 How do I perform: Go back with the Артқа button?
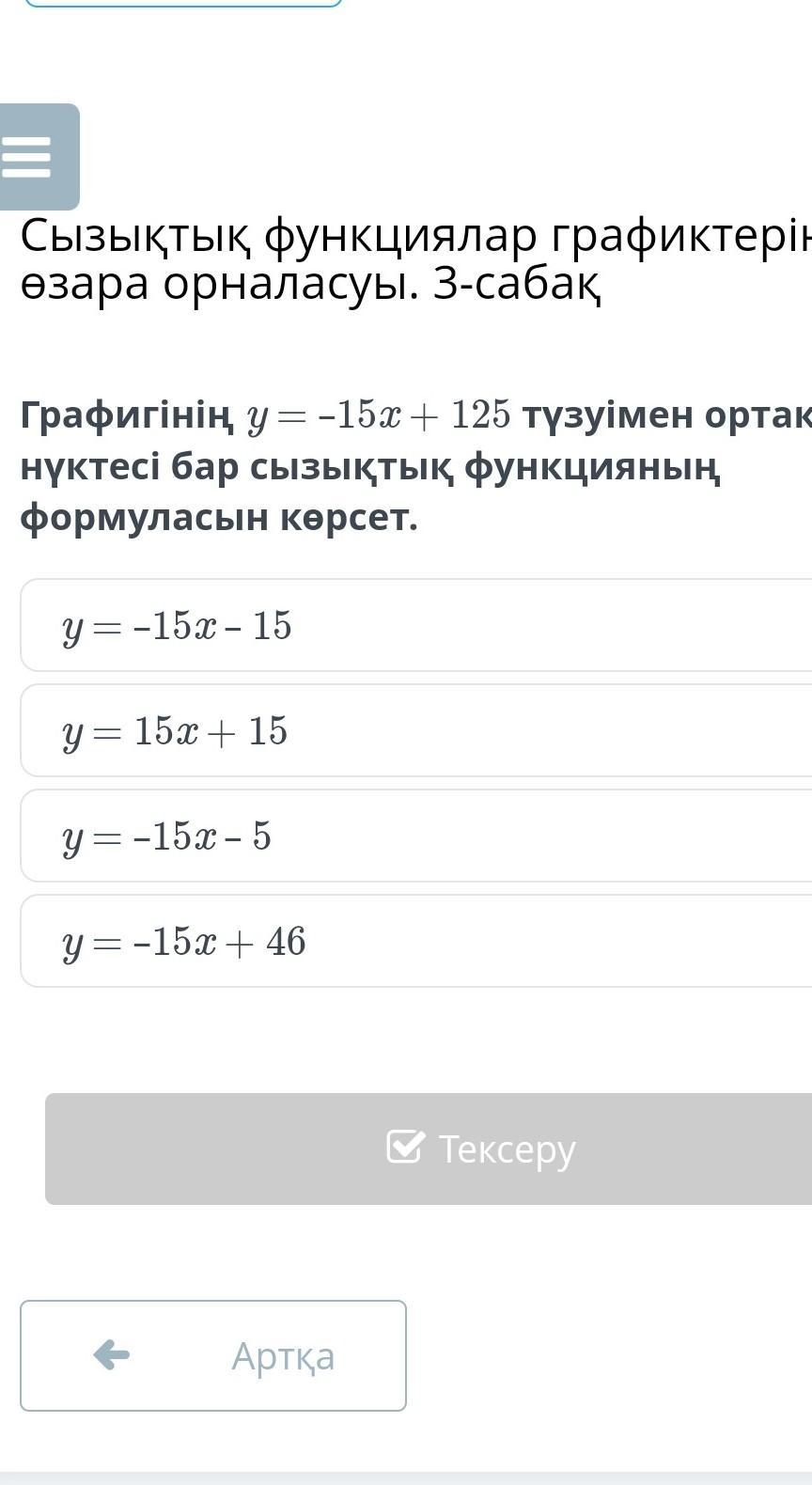click(213, 1355)
